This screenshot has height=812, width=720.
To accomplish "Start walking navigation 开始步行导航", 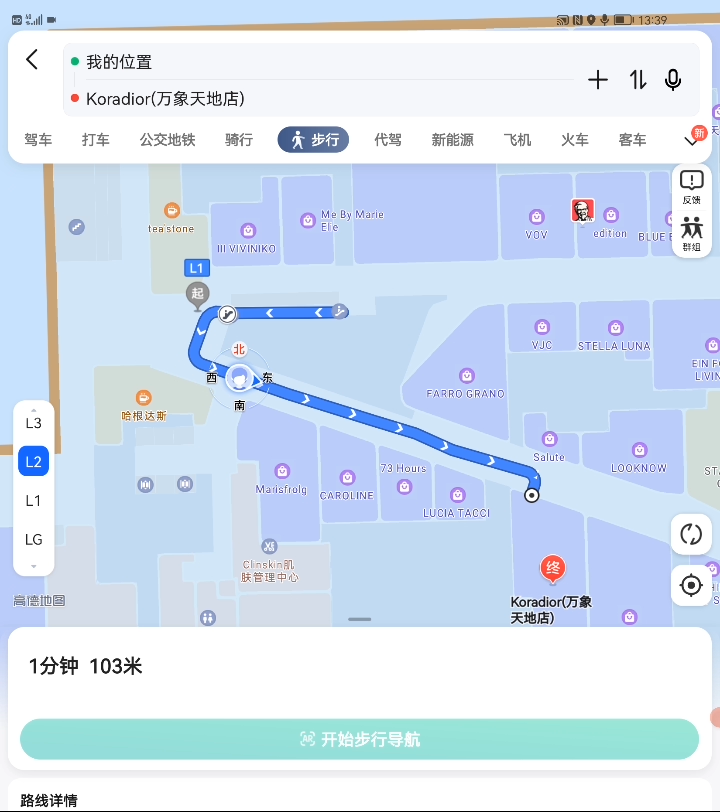I will [359, 739].
